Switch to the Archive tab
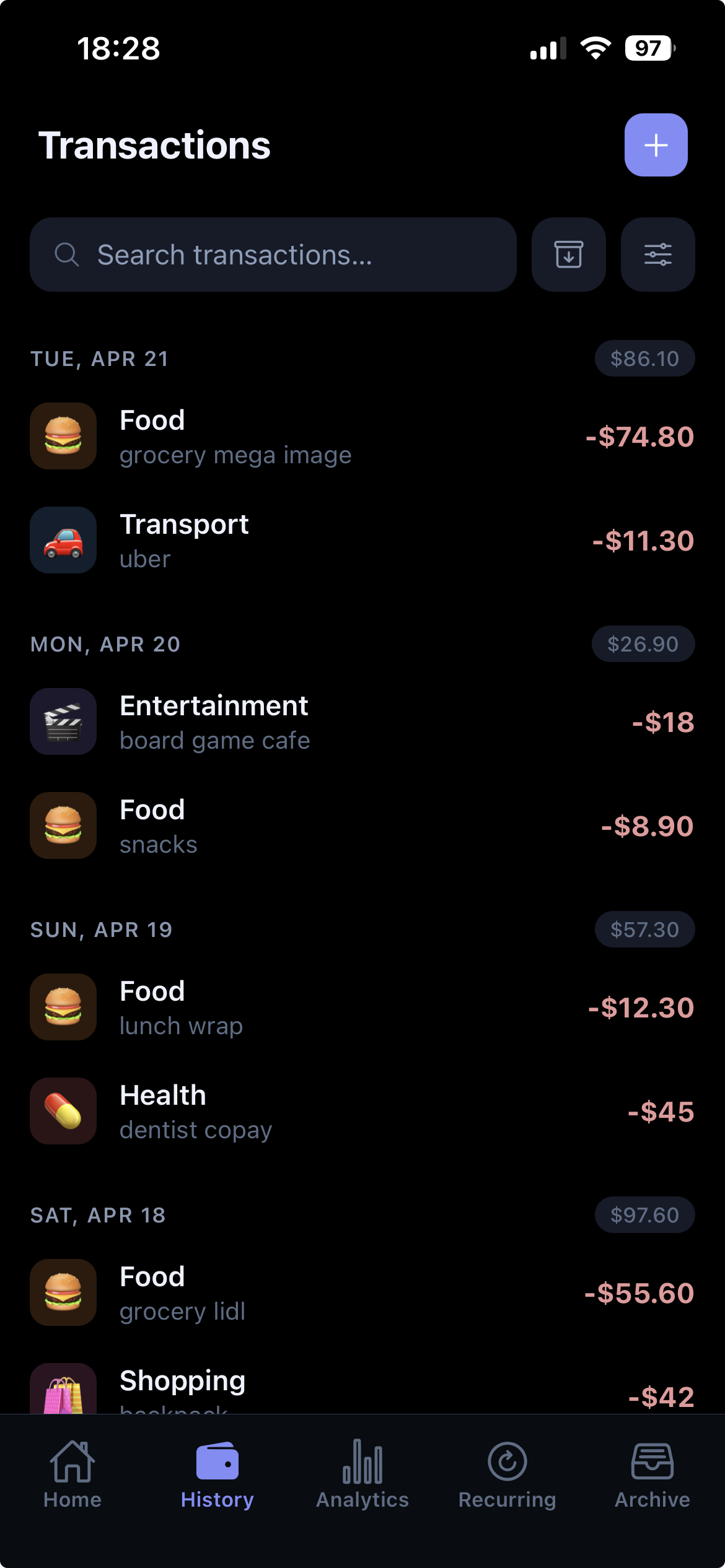Viewport: 725px width, 1568px height. 652,1475
